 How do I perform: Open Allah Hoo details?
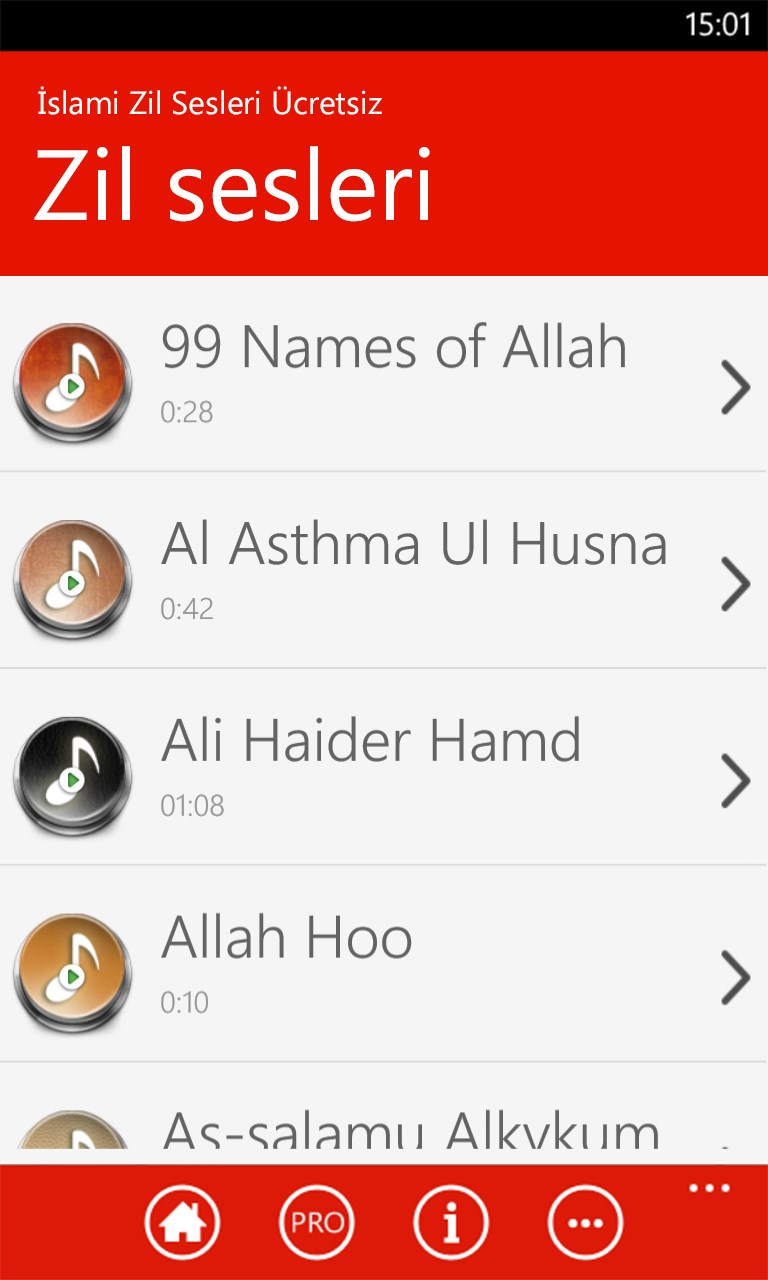coord(735,978)
